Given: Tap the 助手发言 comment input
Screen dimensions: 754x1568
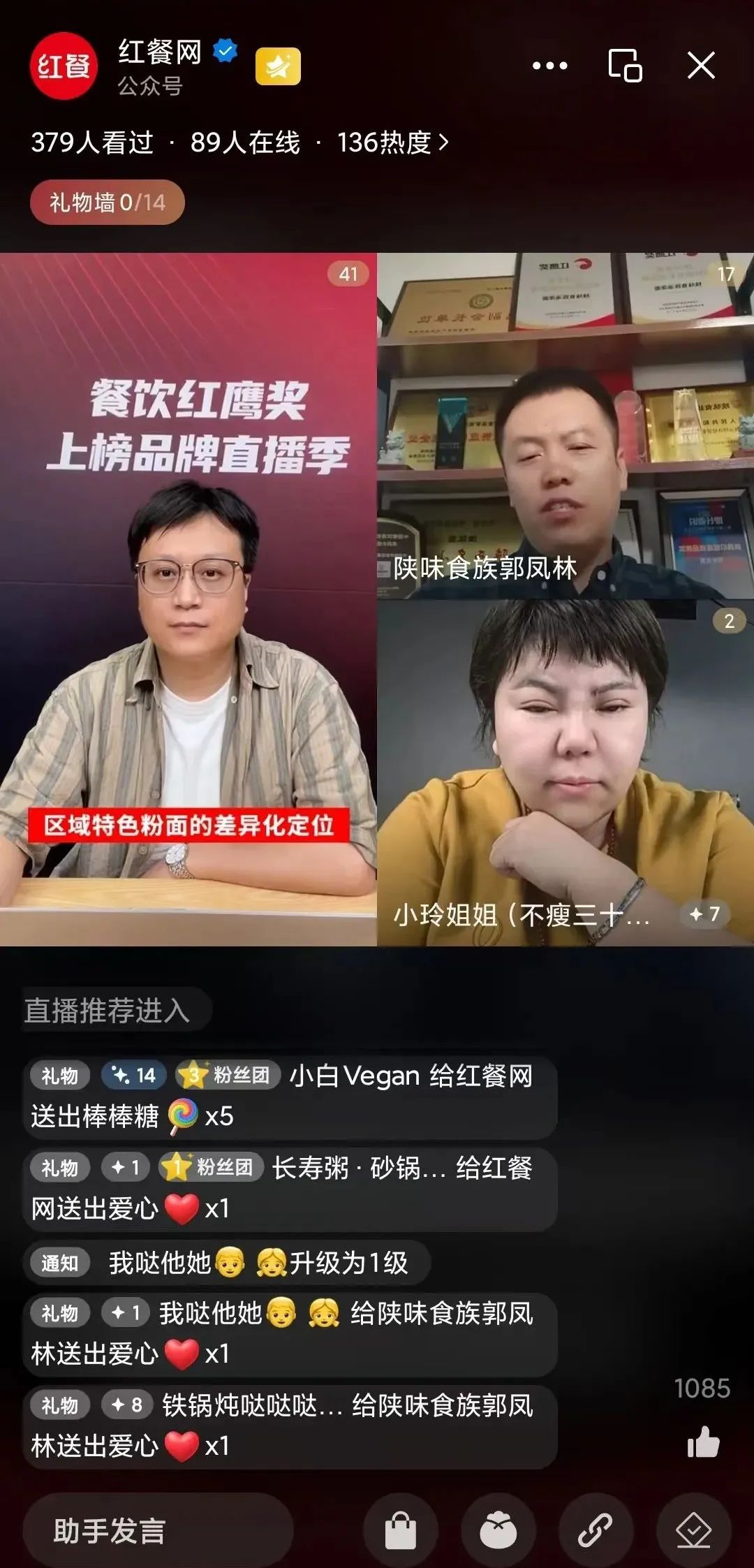Looking at the screenshot, I should 158,1531.
